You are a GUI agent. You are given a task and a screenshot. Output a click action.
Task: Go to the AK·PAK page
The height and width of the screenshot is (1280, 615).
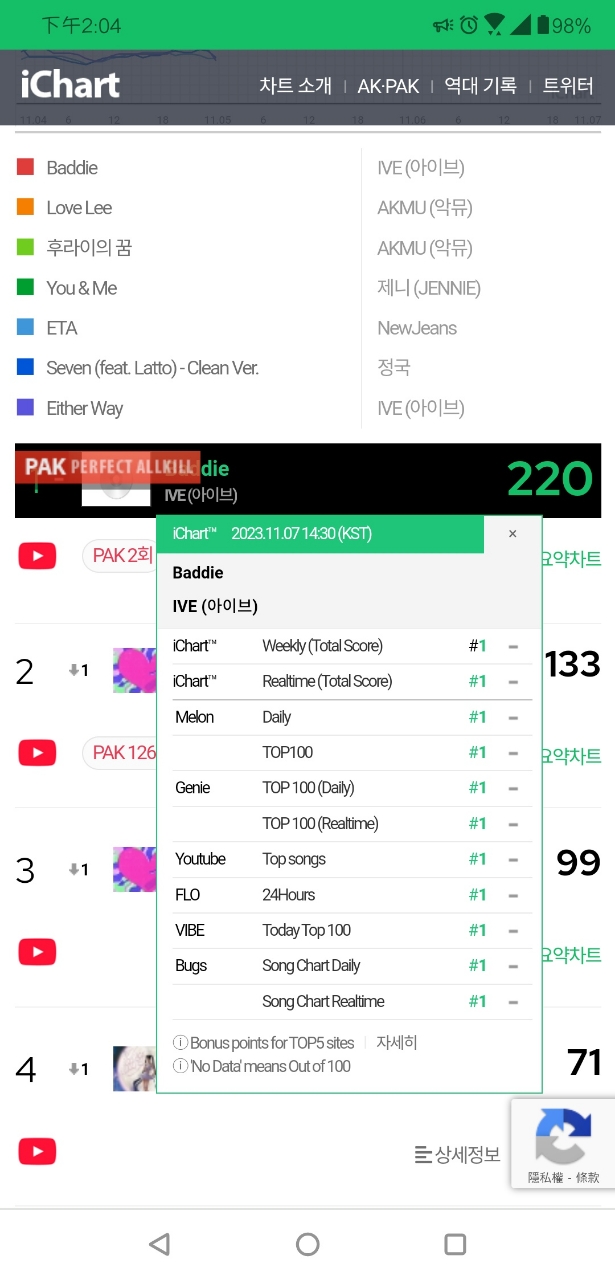pos(388,86)
